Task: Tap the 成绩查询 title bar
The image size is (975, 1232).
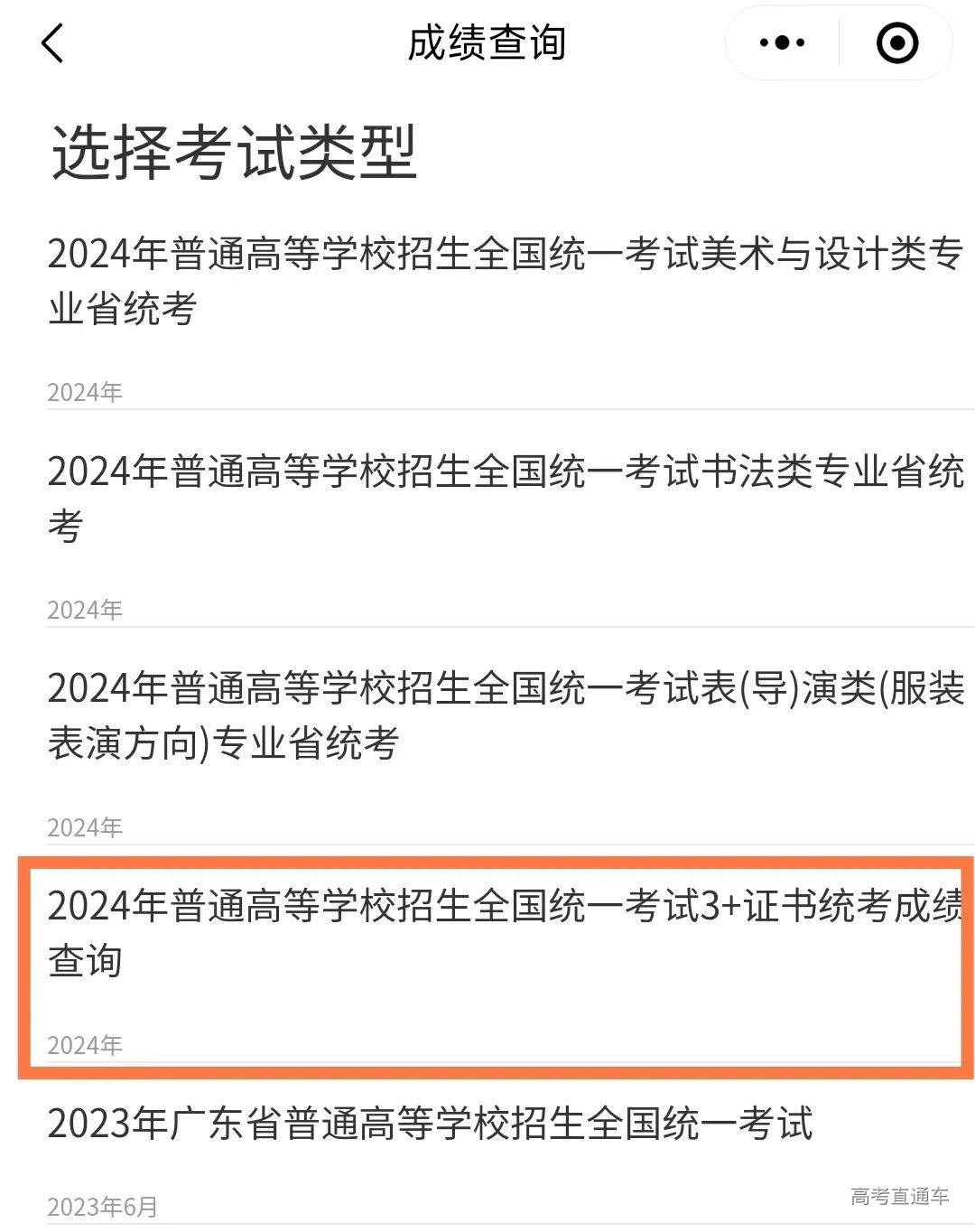Action: pos(487,42)
